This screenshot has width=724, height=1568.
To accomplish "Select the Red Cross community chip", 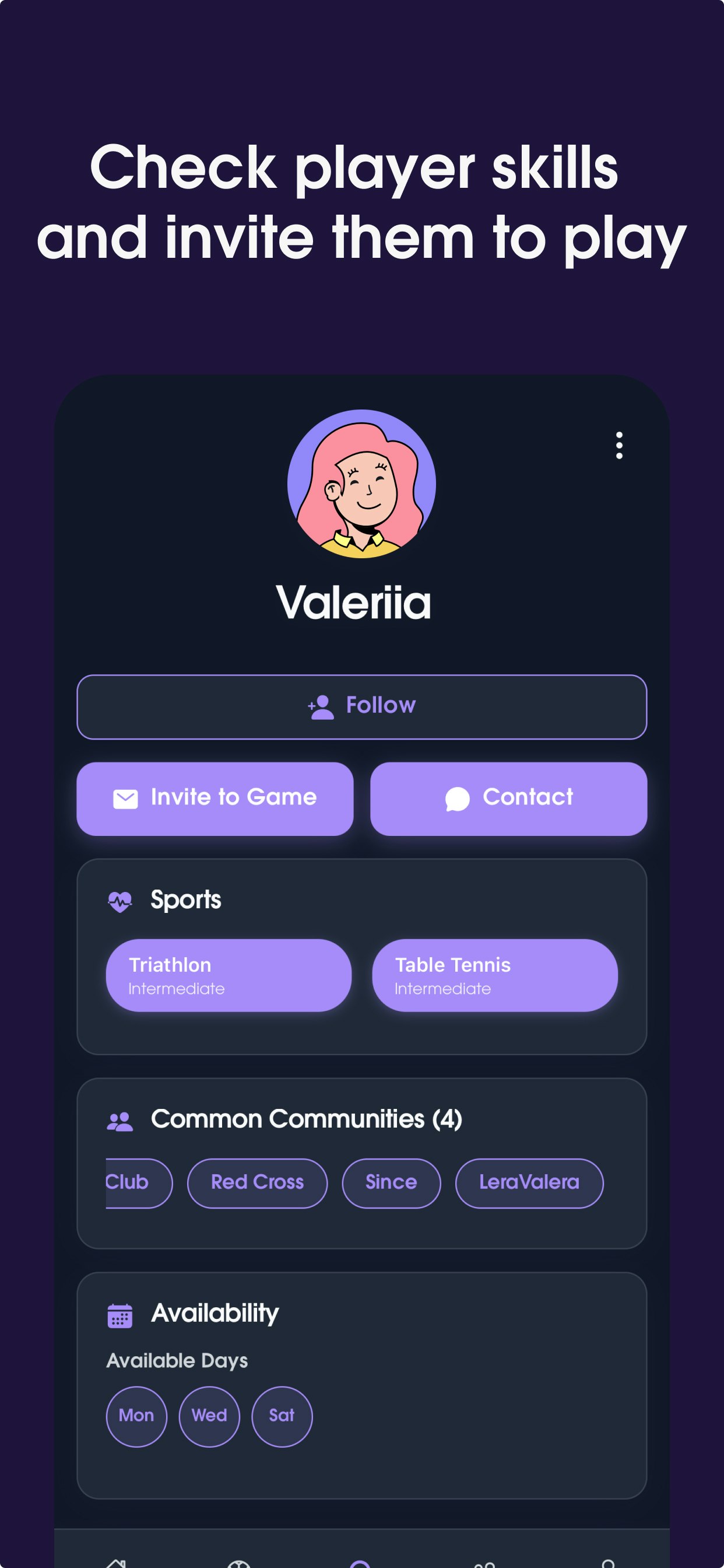I will coord(256,1182).
